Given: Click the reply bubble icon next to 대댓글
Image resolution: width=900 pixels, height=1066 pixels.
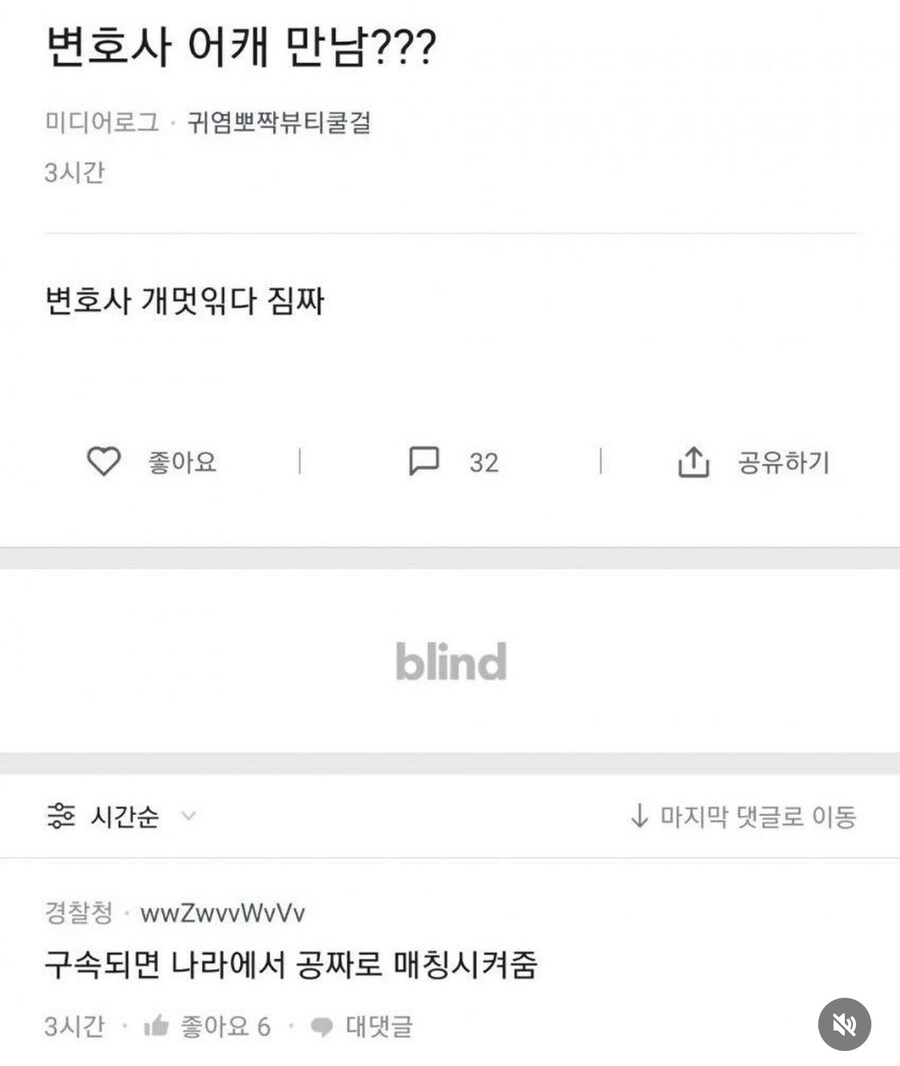Looking at the screenshot, I should point(320,1024).
